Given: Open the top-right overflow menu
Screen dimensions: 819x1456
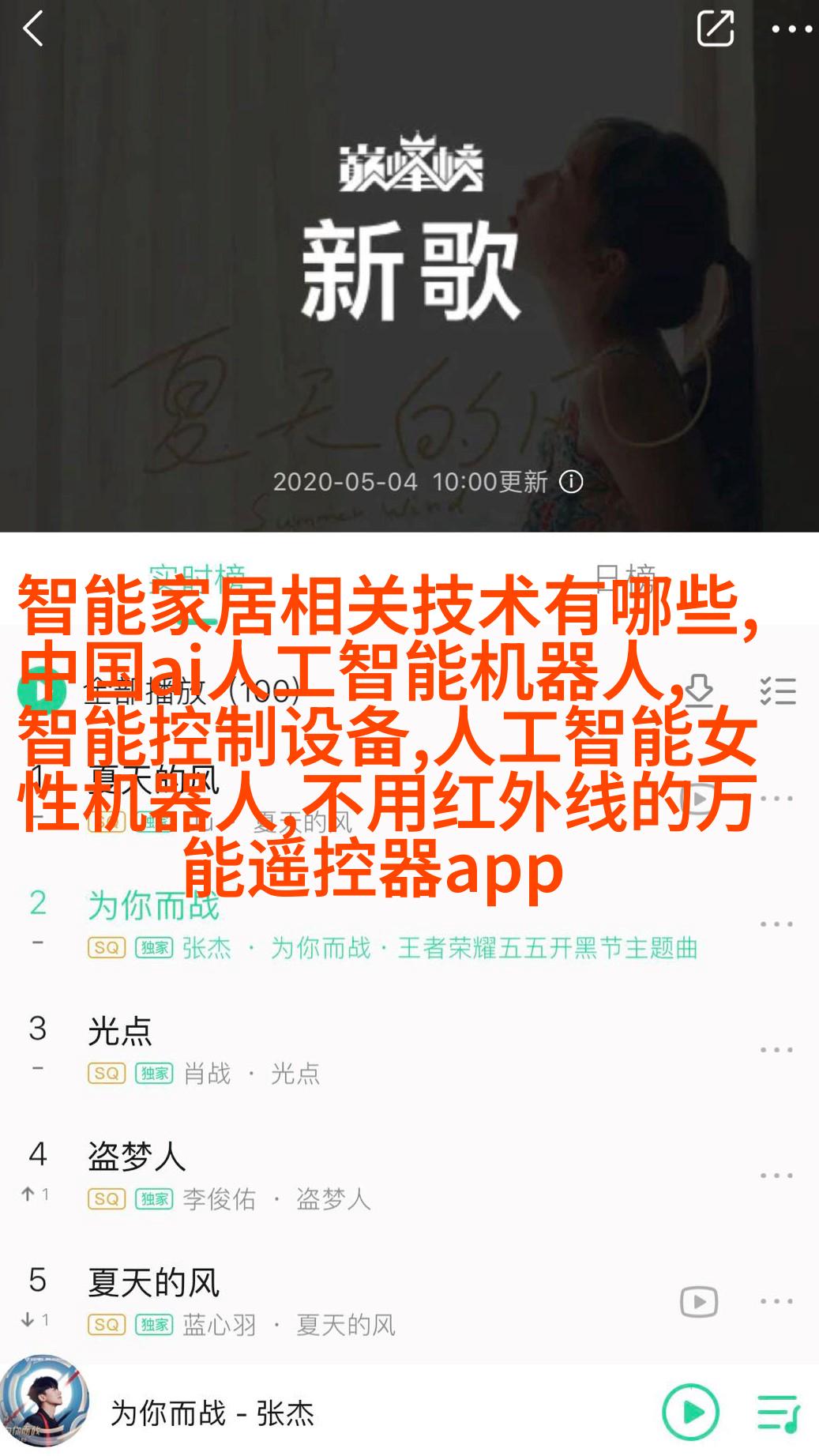Looking at the screenshot, I should pos(791,30).
